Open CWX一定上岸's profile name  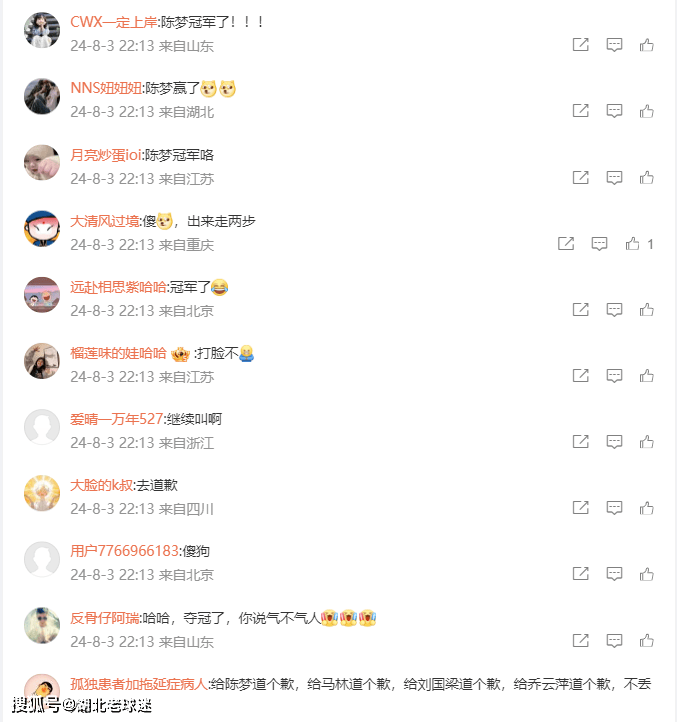click(113, 22)
